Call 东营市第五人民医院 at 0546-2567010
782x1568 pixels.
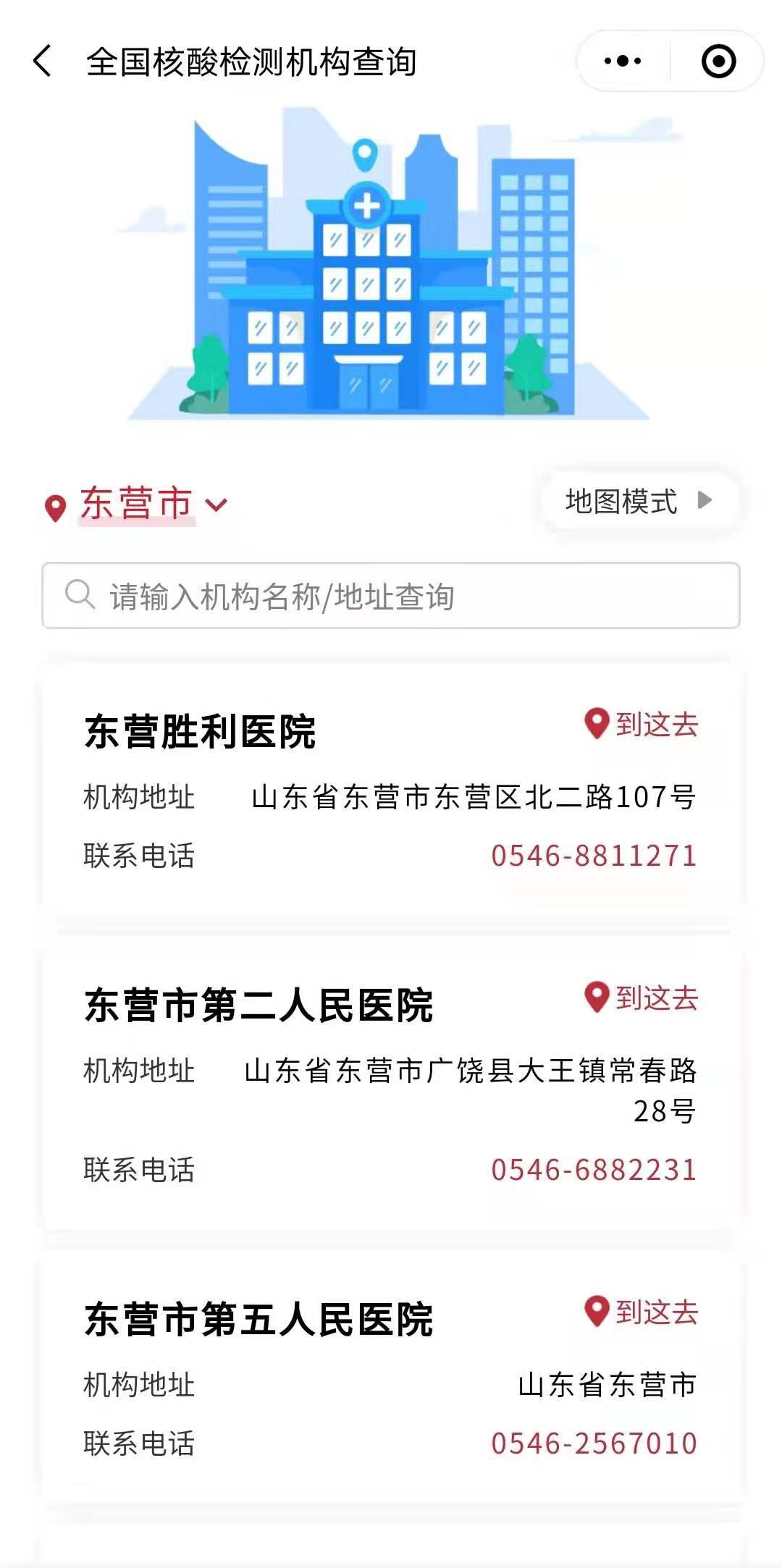click(x=594, y=1443)
